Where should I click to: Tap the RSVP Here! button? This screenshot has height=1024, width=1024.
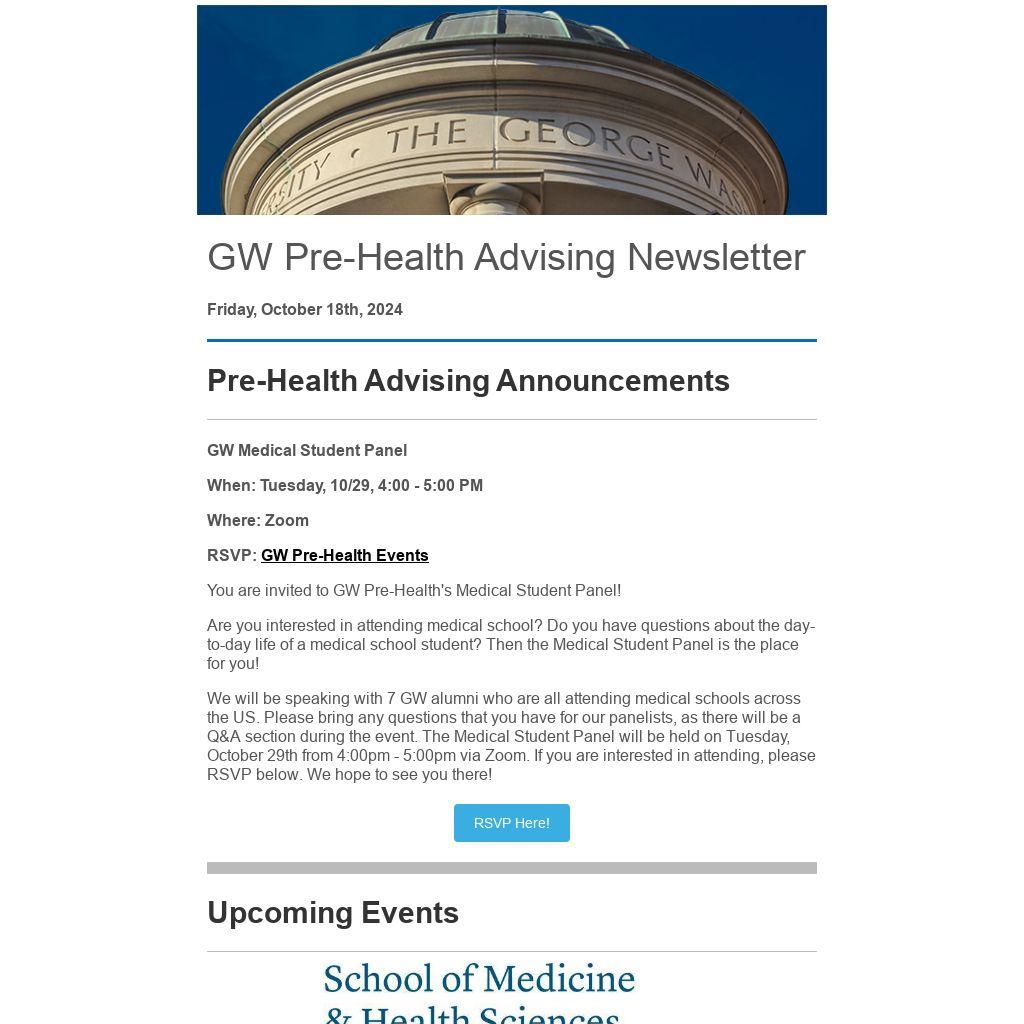coord(511,823)
